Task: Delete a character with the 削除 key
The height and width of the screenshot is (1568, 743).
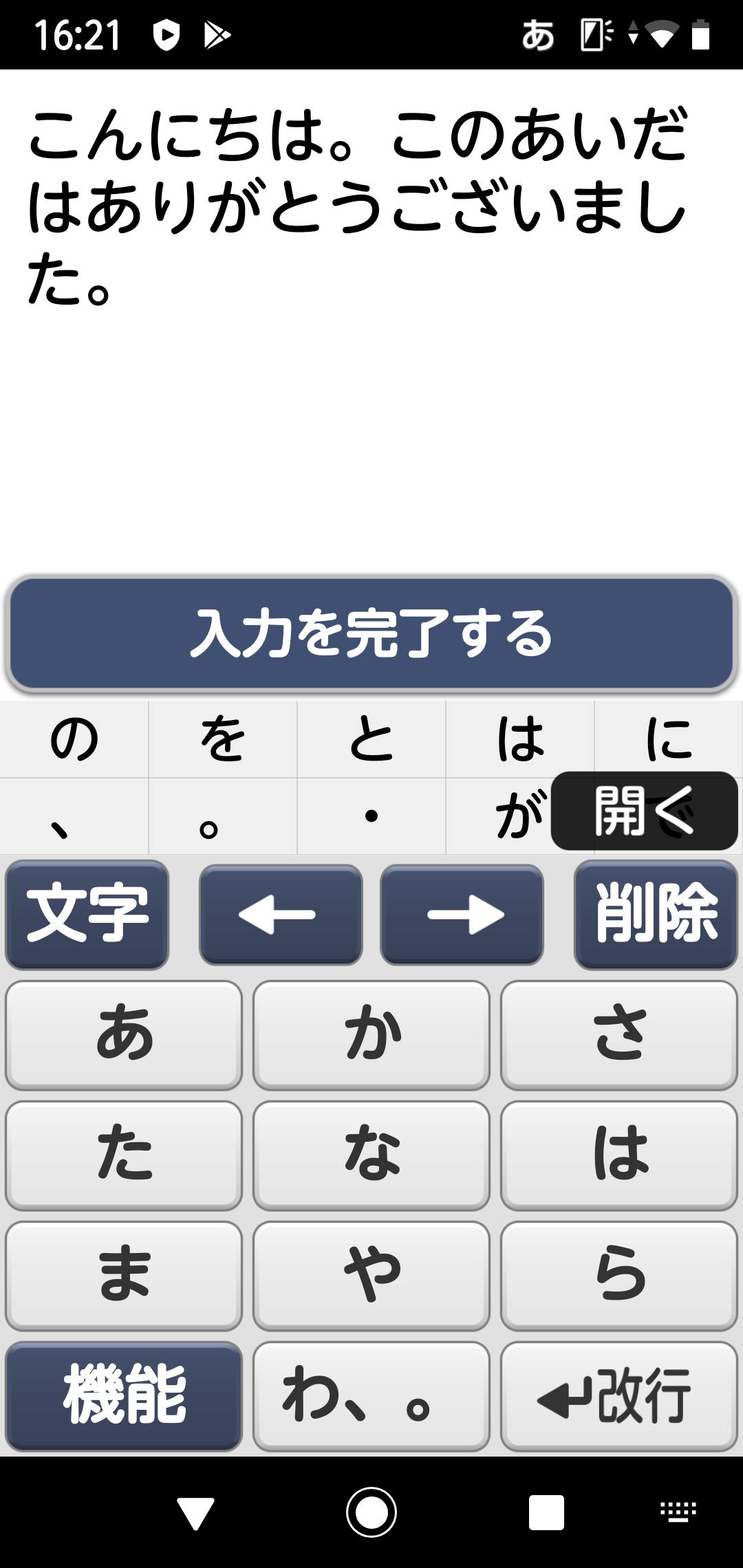Action: [656, 915]
